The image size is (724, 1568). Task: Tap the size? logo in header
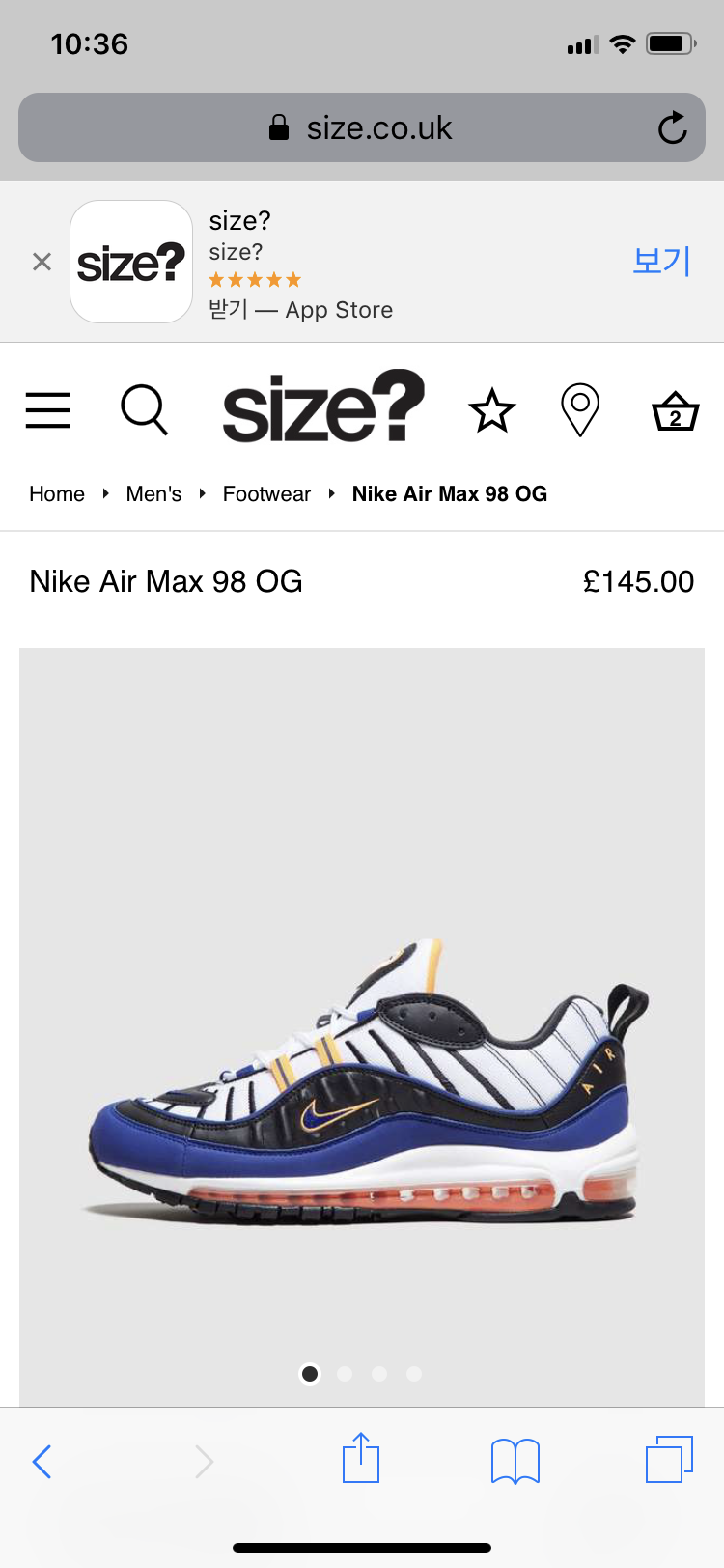click(x=323, y=407)
